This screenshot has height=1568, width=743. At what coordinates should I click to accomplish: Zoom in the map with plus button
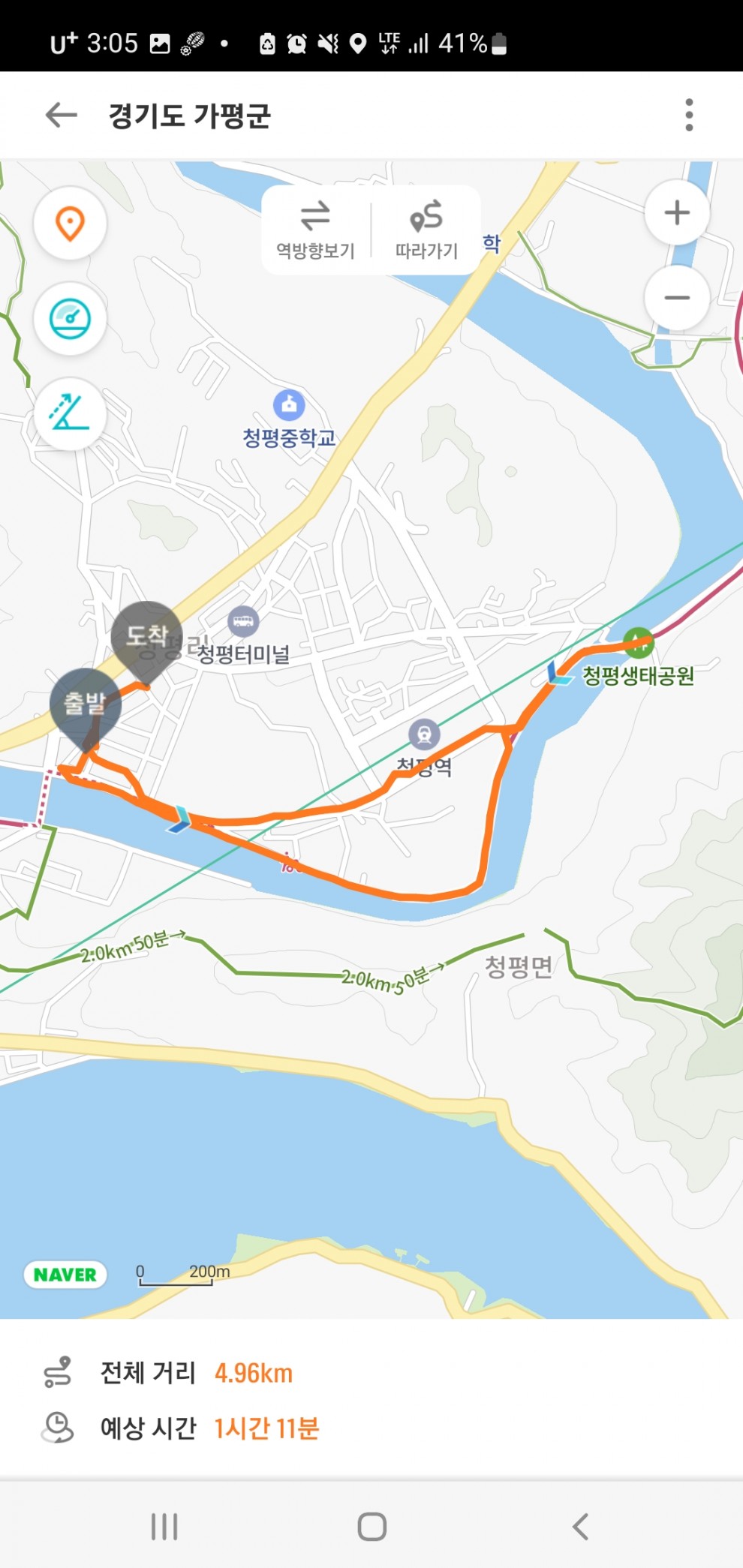pyautogui.click(x=677, y=212)
